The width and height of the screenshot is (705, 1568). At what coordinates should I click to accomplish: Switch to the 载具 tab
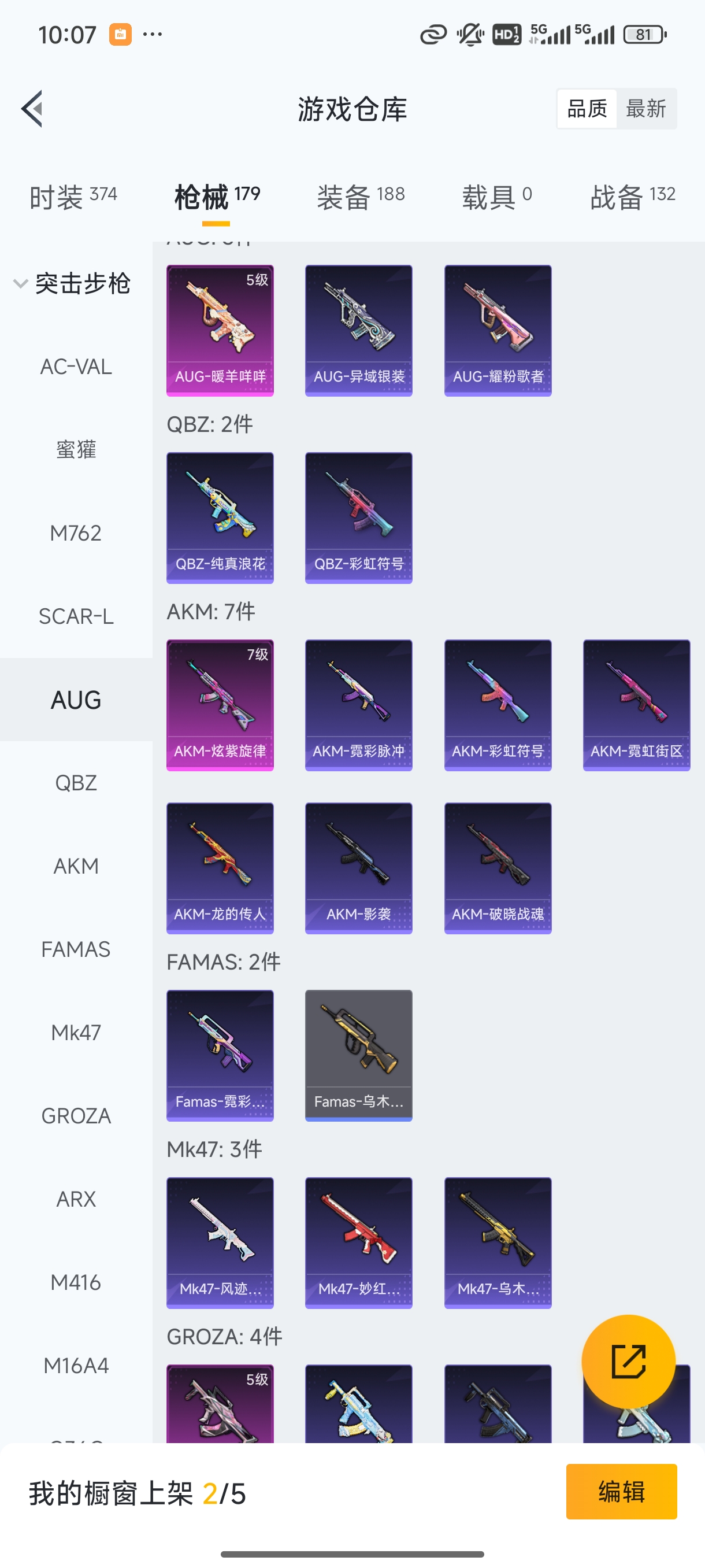coord(496,197)
